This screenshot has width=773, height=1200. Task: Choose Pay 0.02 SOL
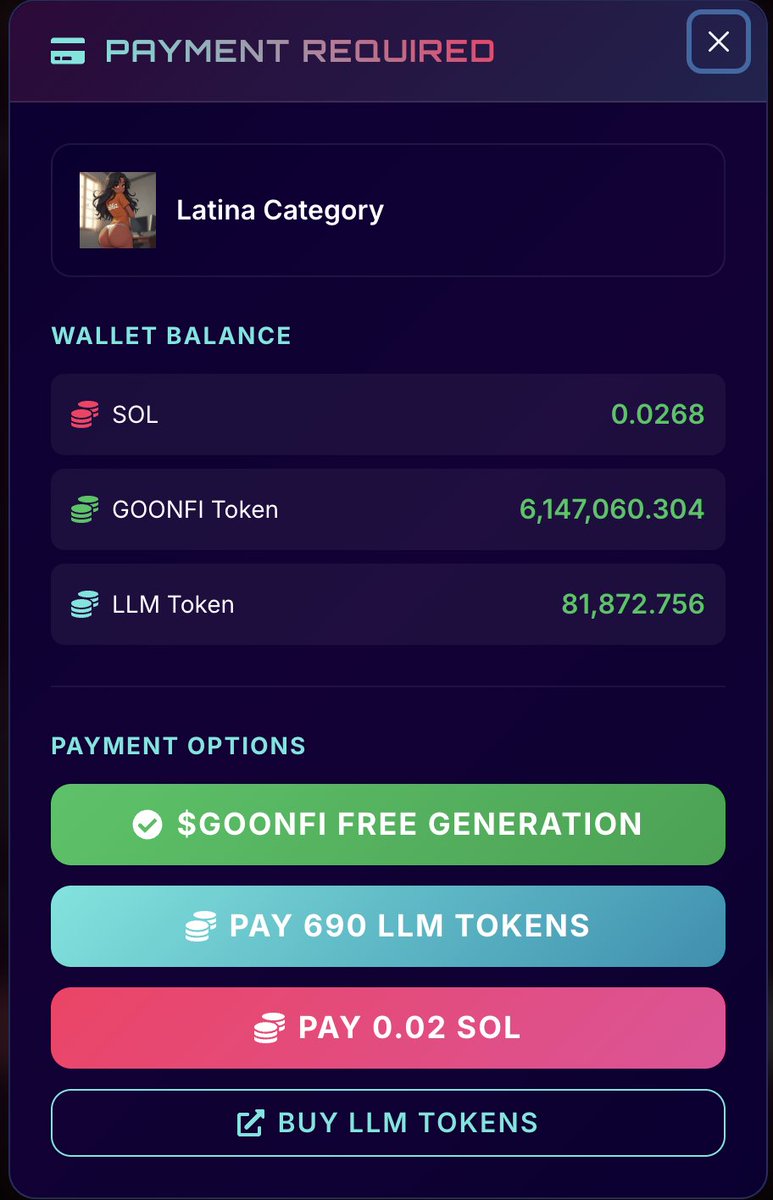388,1027
